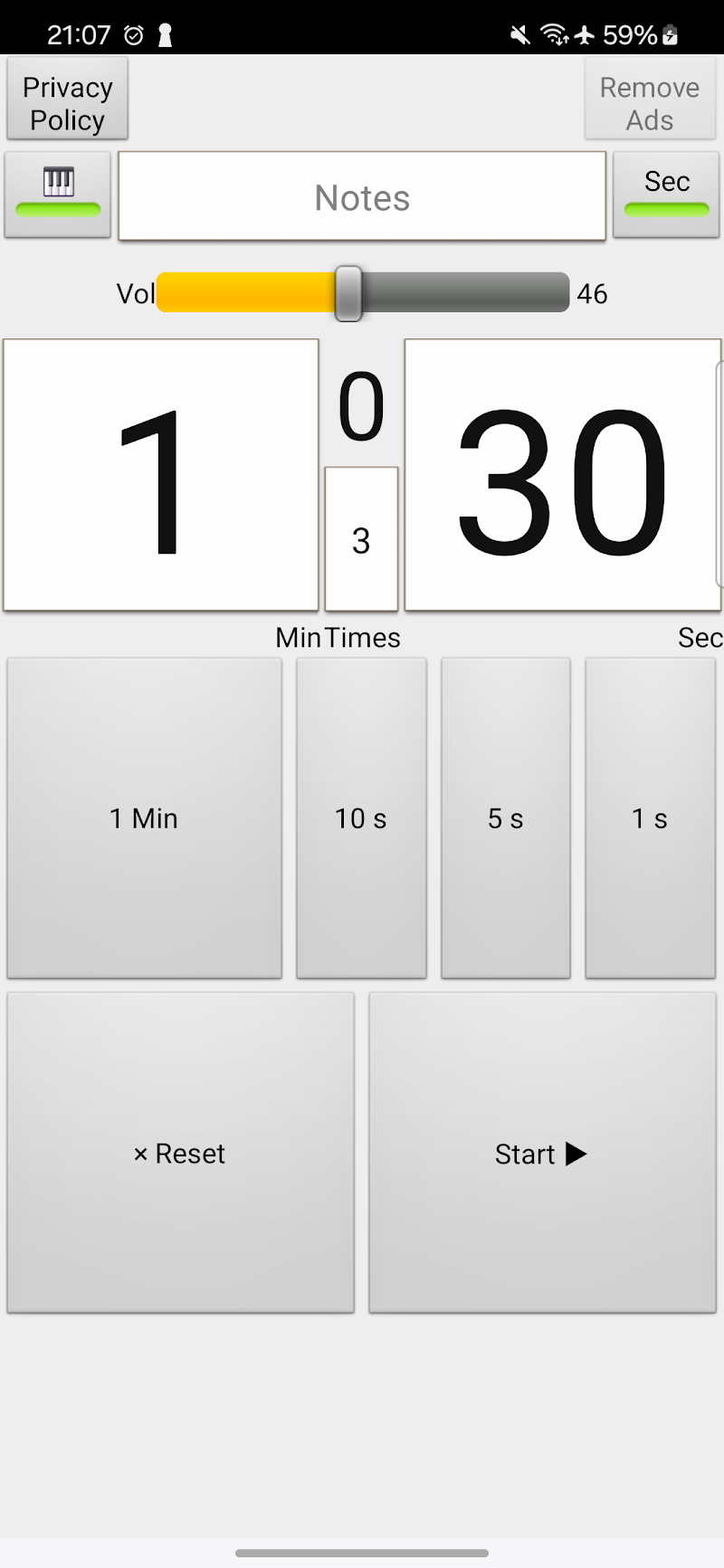Add one second with 1 s
Viewport: 724px width, 1568px height.
pyautogui.click(x=650, y=818)
